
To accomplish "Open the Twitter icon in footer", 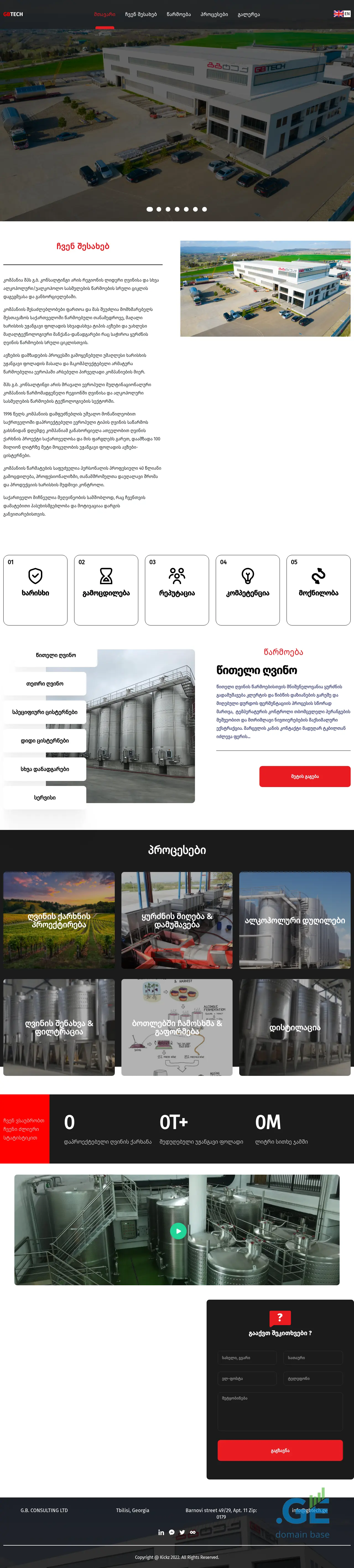I will coord(182,1532).
